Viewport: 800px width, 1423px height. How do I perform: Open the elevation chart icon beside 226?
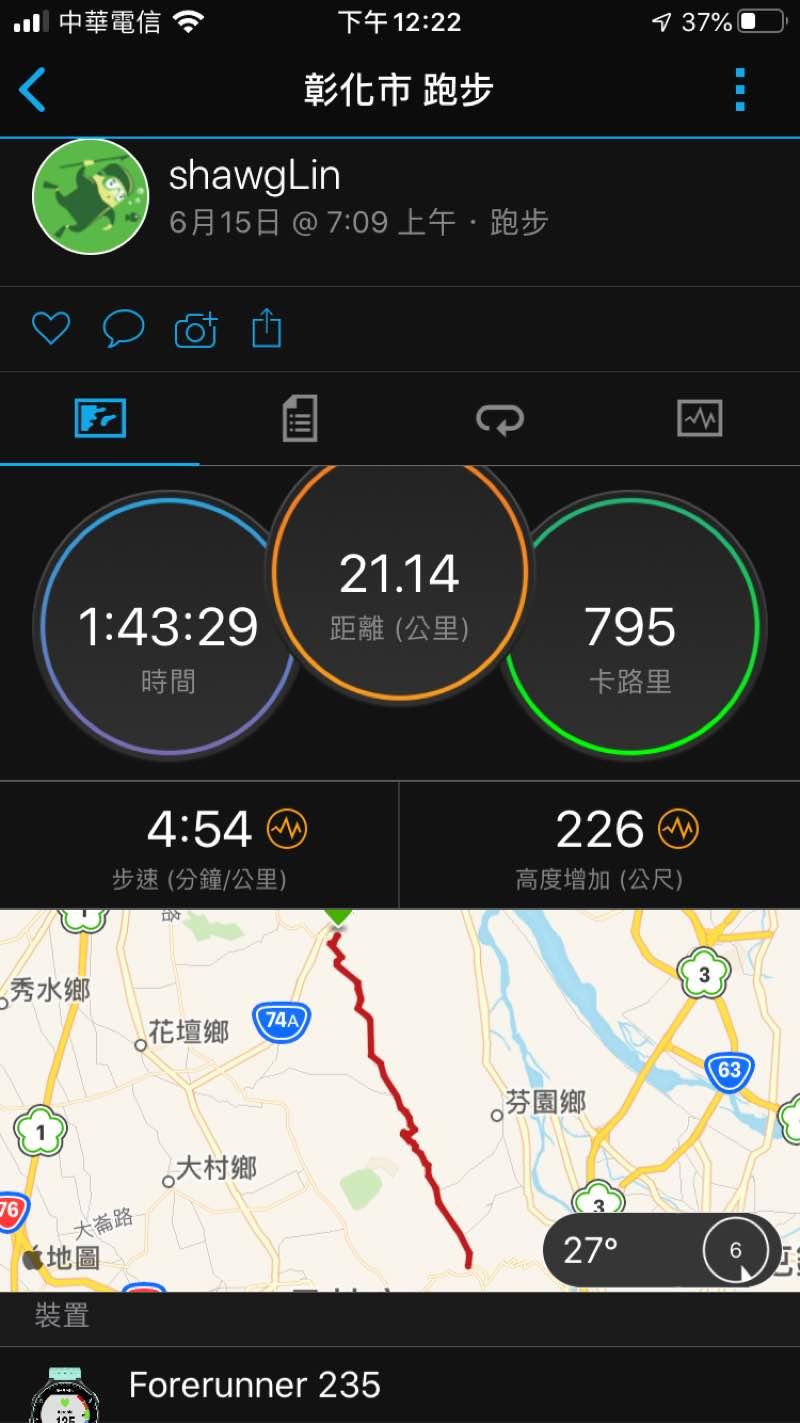pyautogui.click(x=678, y=828)
